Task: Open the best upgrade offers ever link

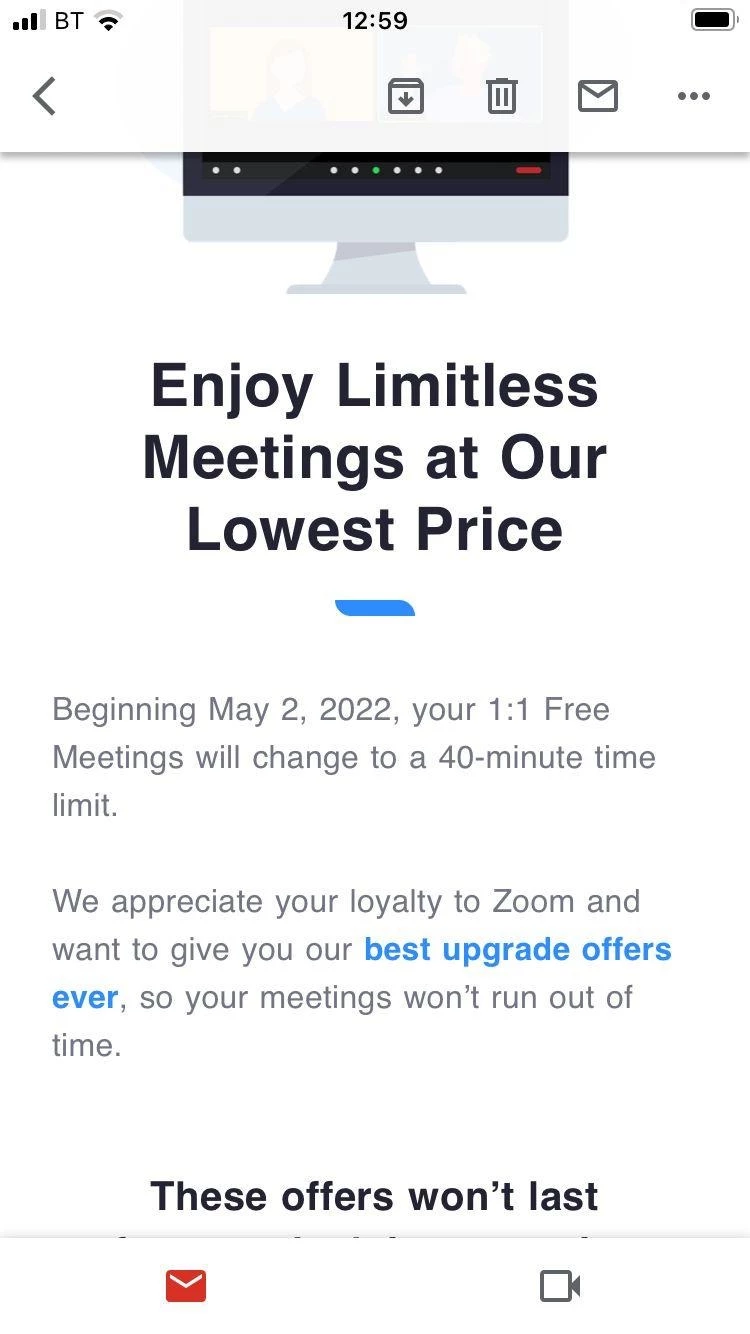Action: [516, 950]
